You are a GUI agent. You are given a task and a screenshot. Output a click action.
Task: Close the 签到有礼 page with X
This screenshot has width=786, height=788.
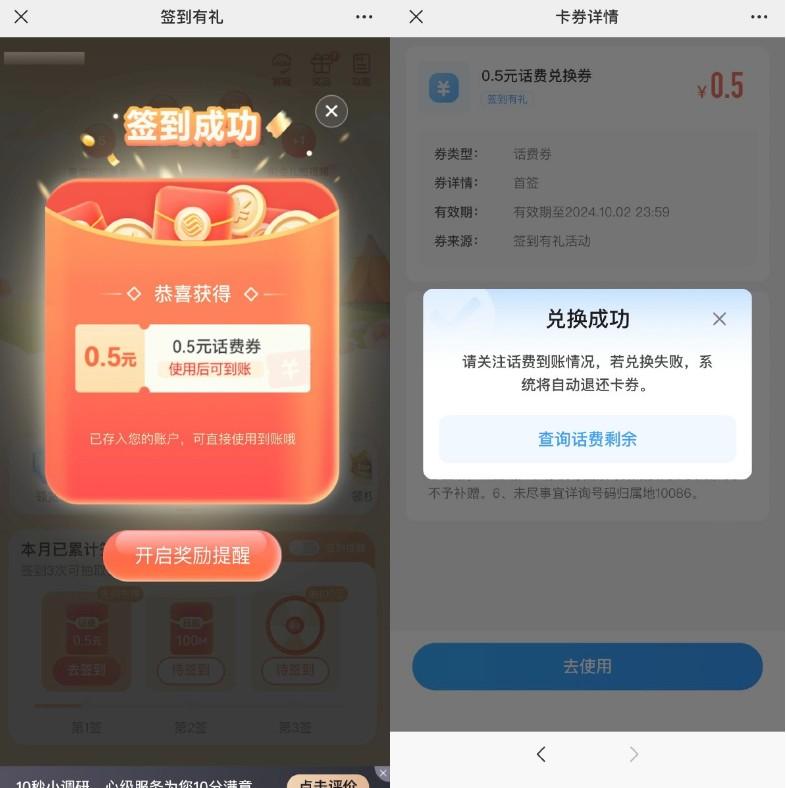21,17
